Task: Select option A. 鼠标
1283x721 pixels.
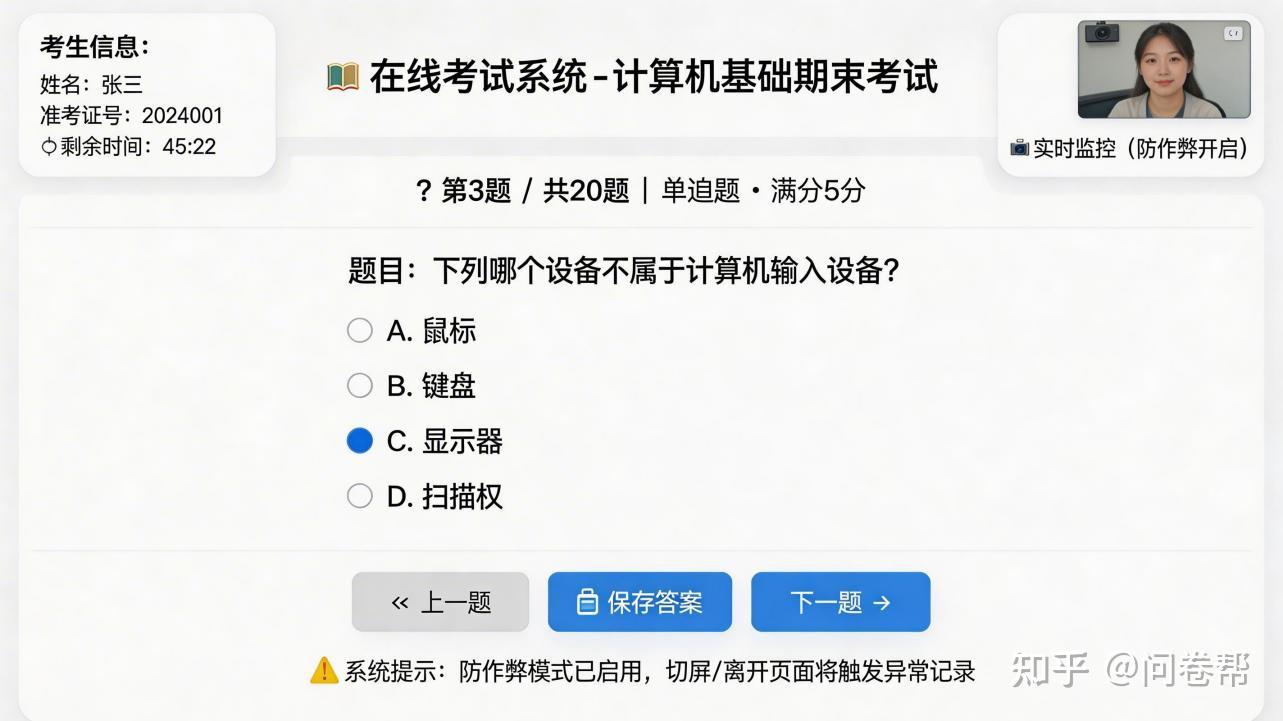Action: [360, 331]
